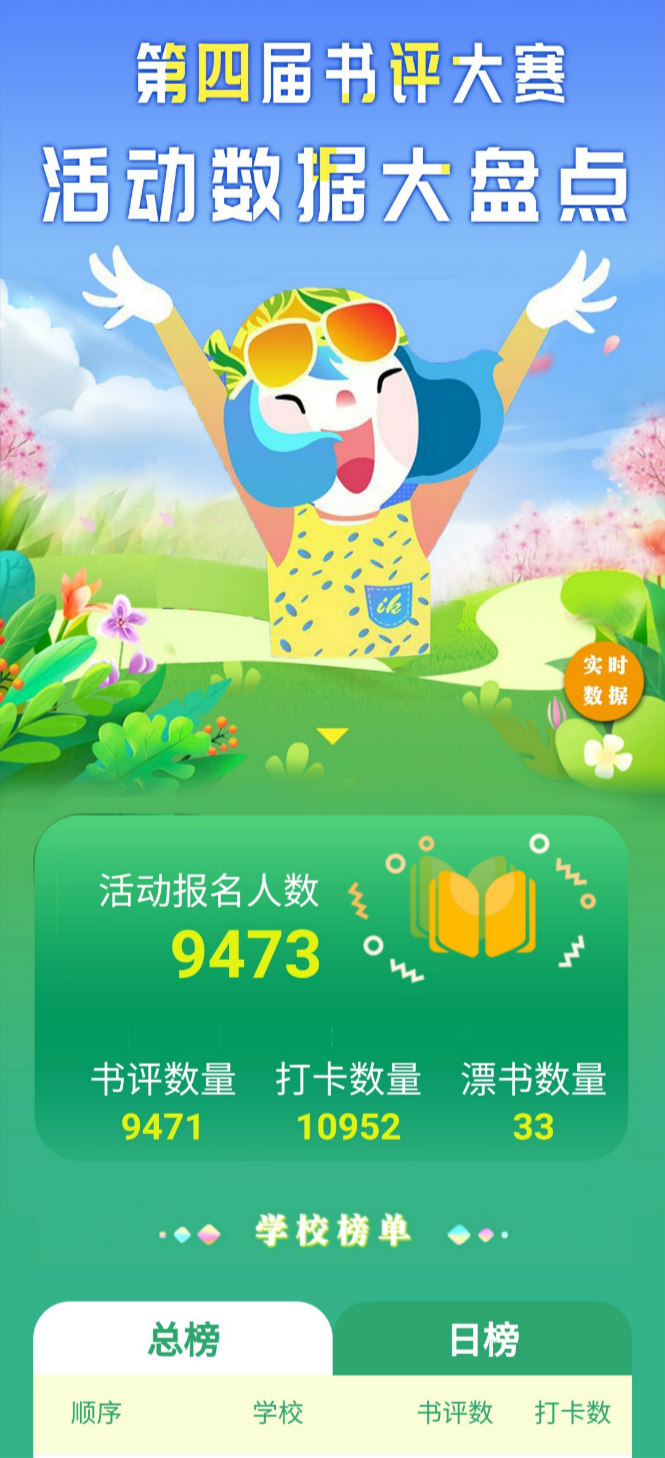Open the 实时数据 floating button
The height and width of the screenshot is (1458, 665).
pos(604,681)
